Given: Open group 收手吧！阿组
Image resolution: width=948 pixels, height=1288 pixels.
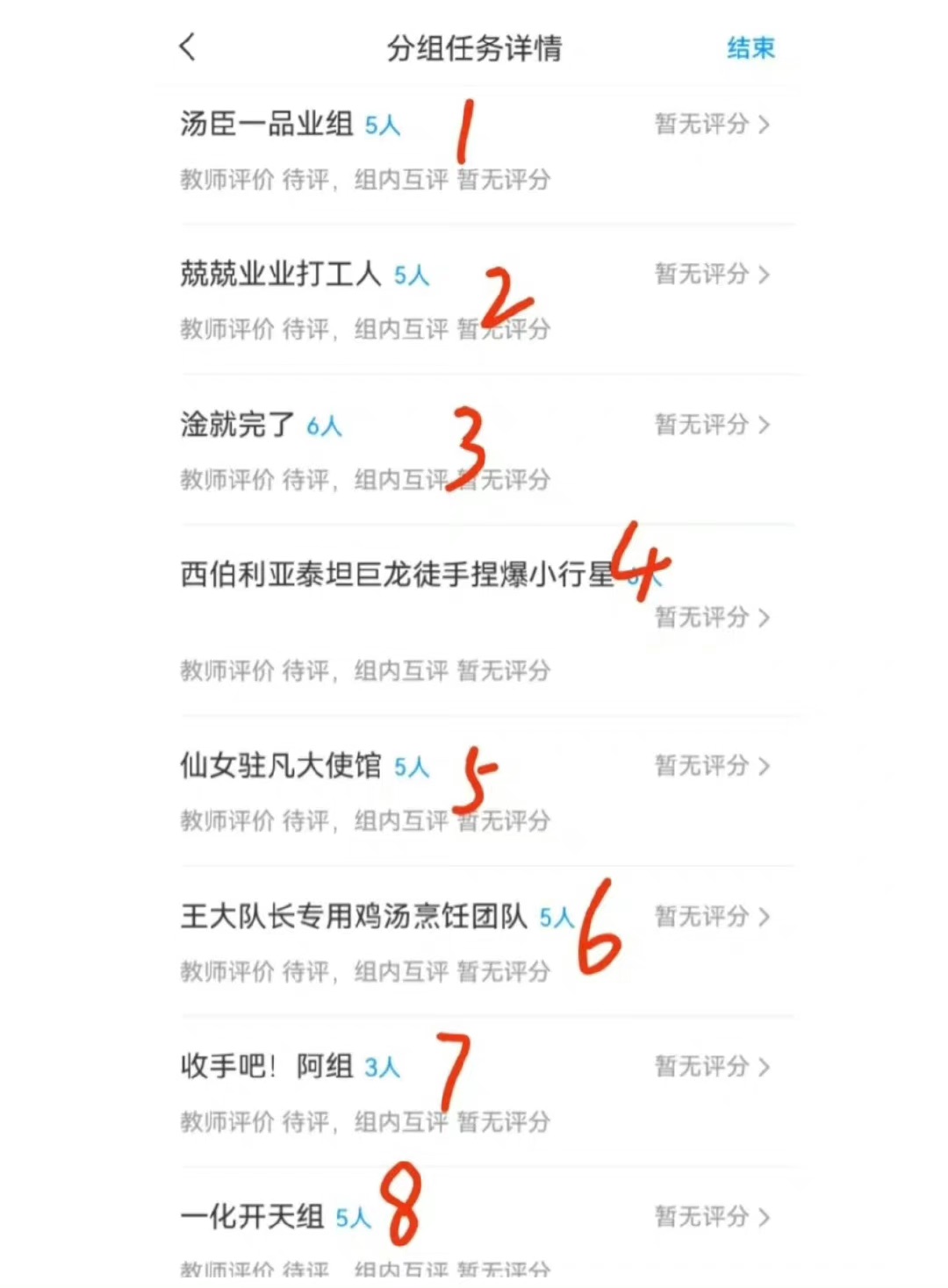Looking at the screenshot, I should 267,1067.
